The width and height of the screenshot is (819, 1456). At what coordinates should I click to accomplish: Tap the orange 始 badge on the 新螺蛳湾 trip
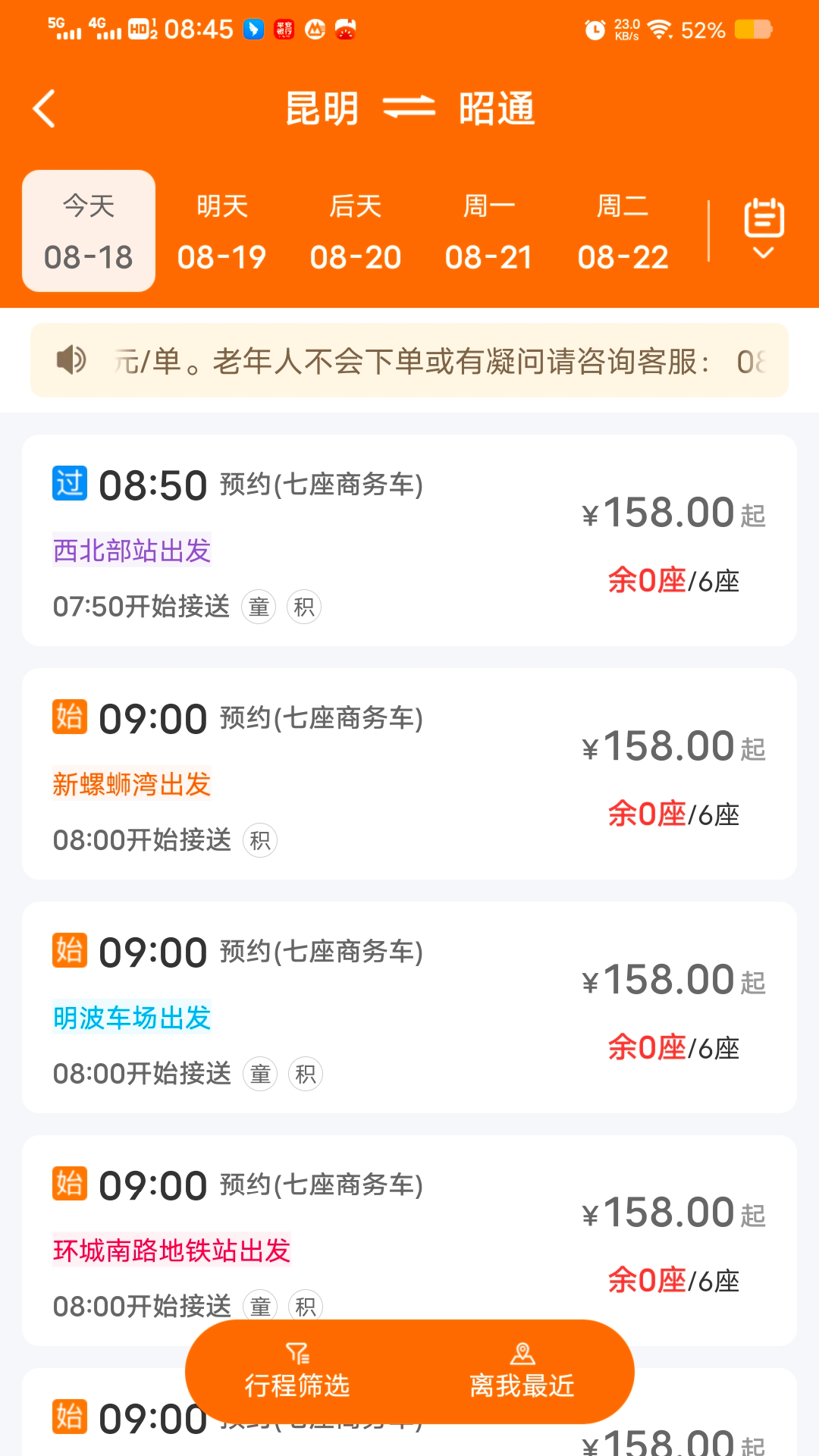tap(71, 715)
